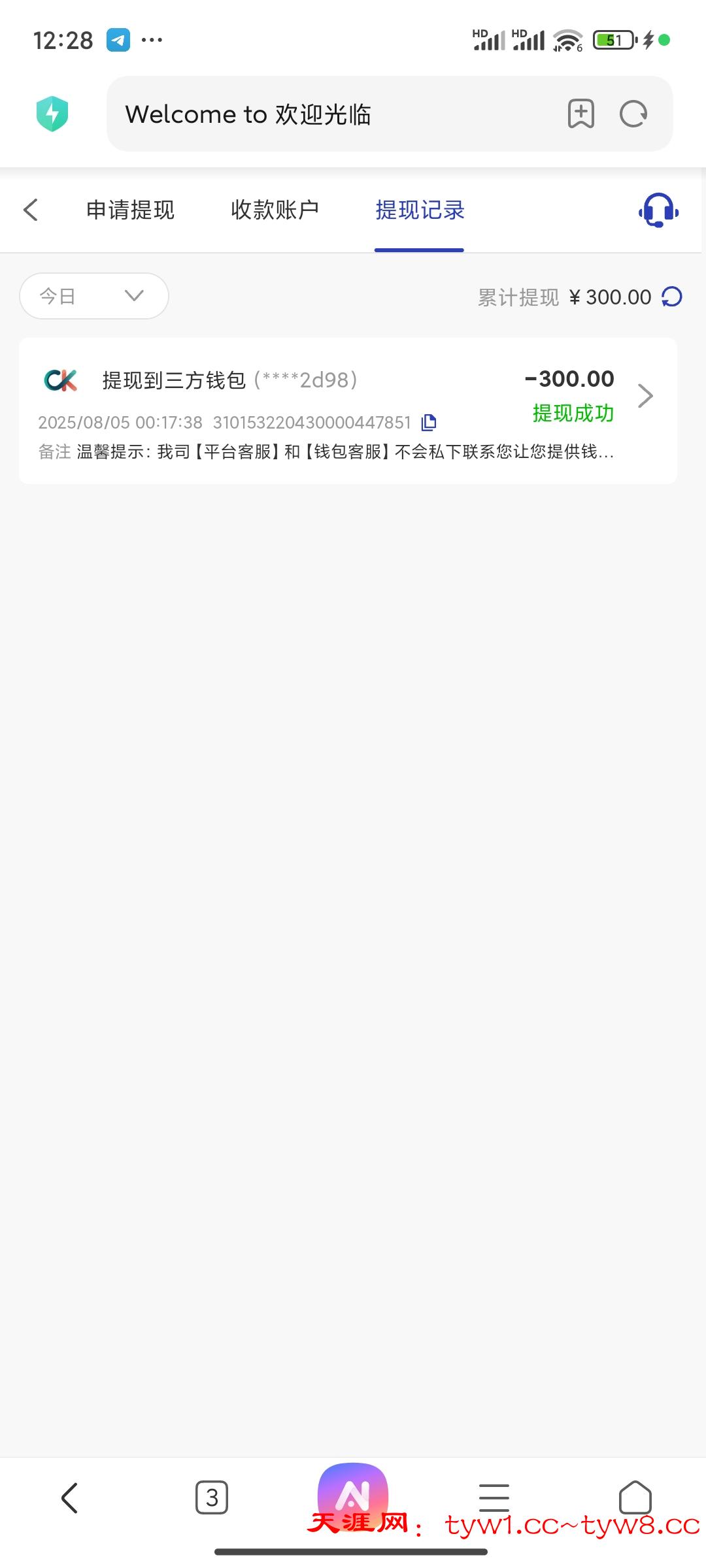
Task: Expand the 今日 date filter dropdown
Action: tap(94, 296)
